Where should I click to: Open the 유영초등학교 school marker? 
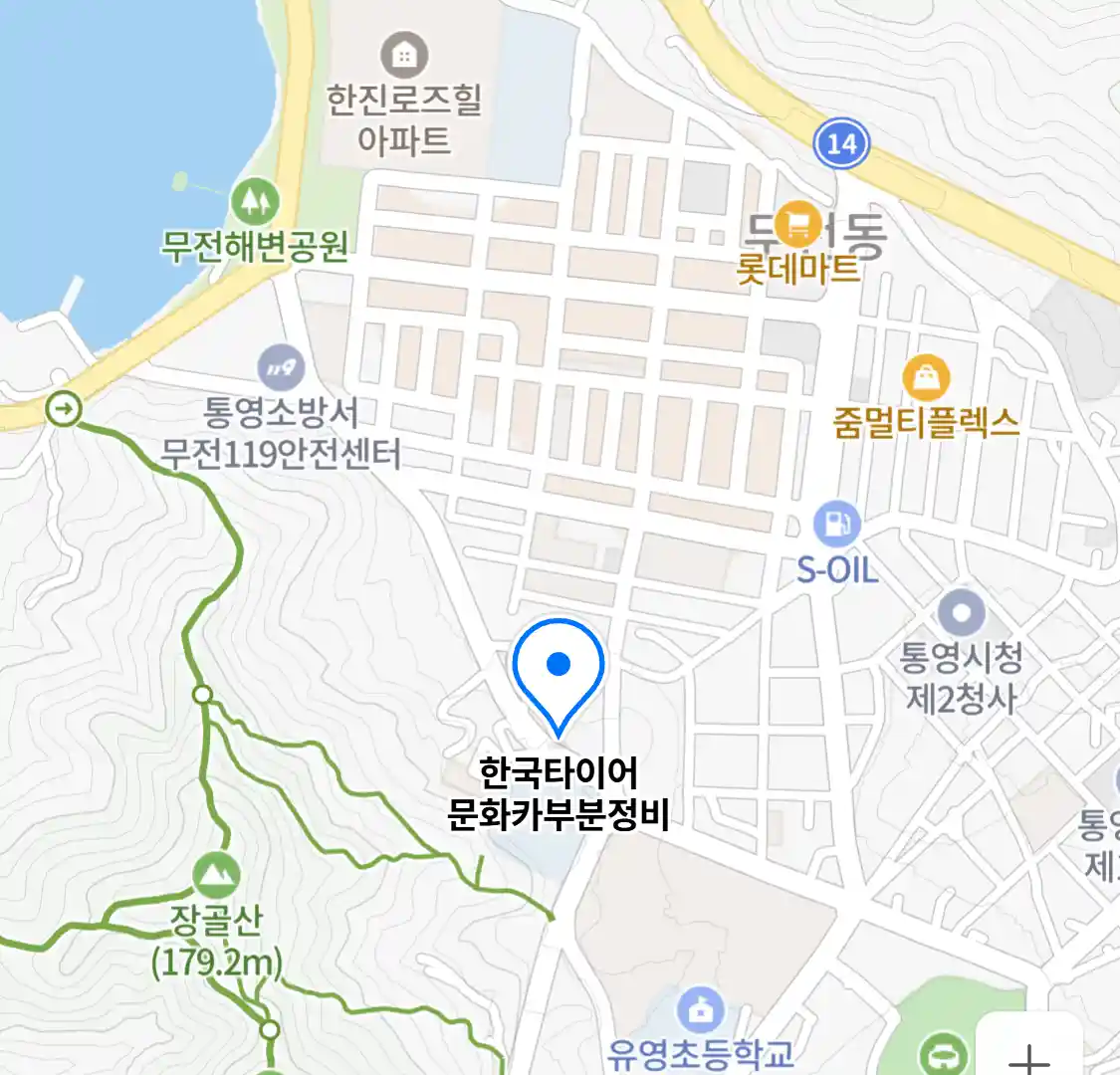click(701, 1010)
